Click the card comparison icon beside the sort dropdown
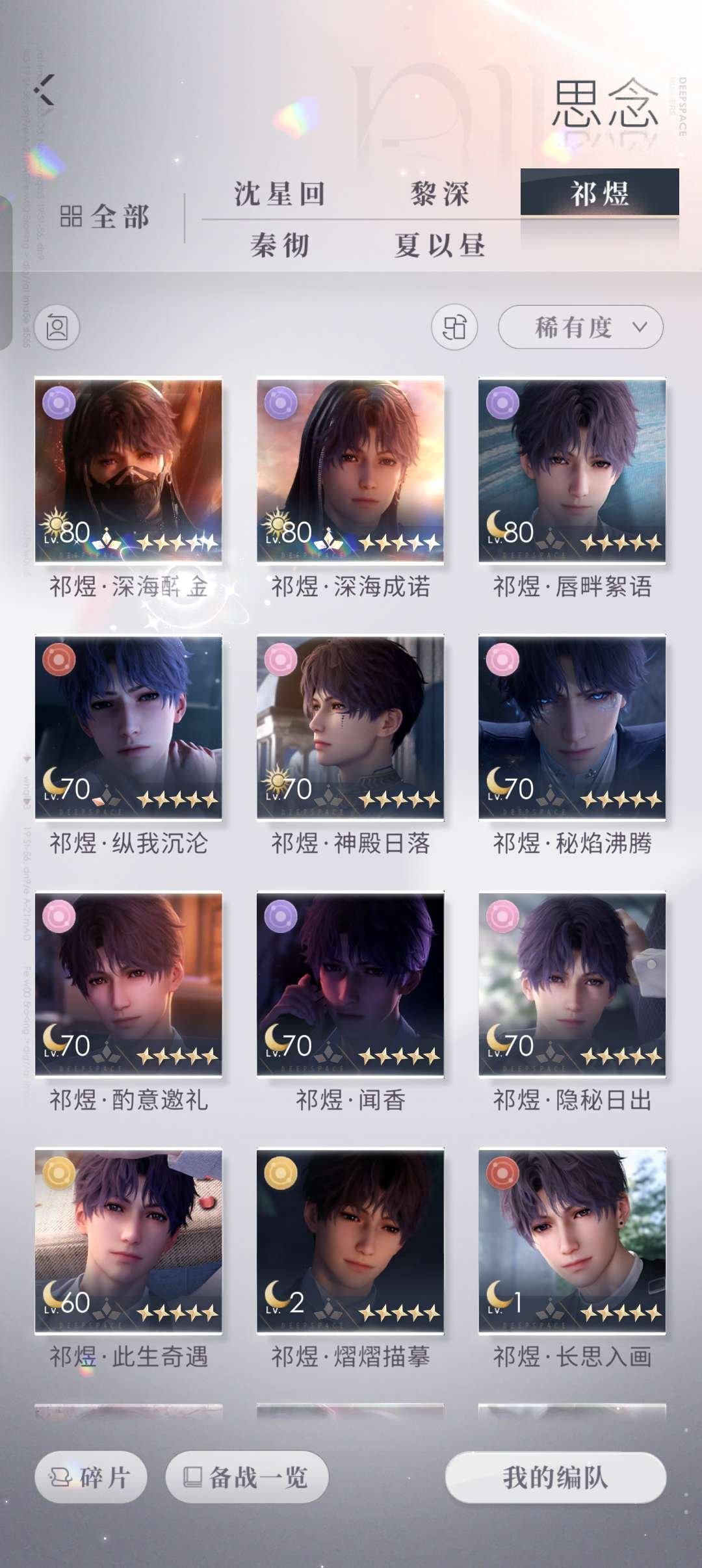The image size is (702, 1568). click(455, 328)
